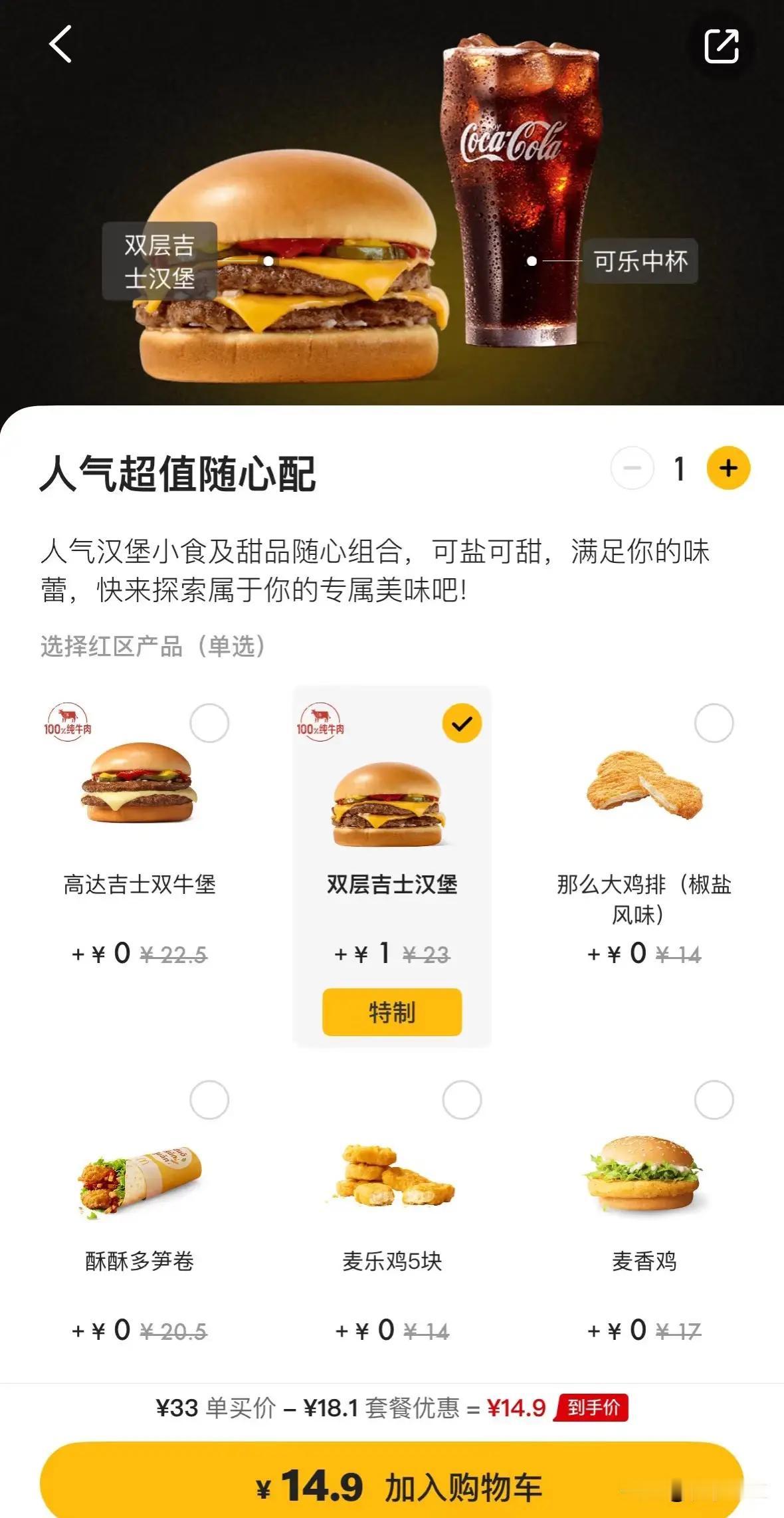Select the 那么大鸡排 radio button
Screen dimensions: 784x1518
(707, 724)
